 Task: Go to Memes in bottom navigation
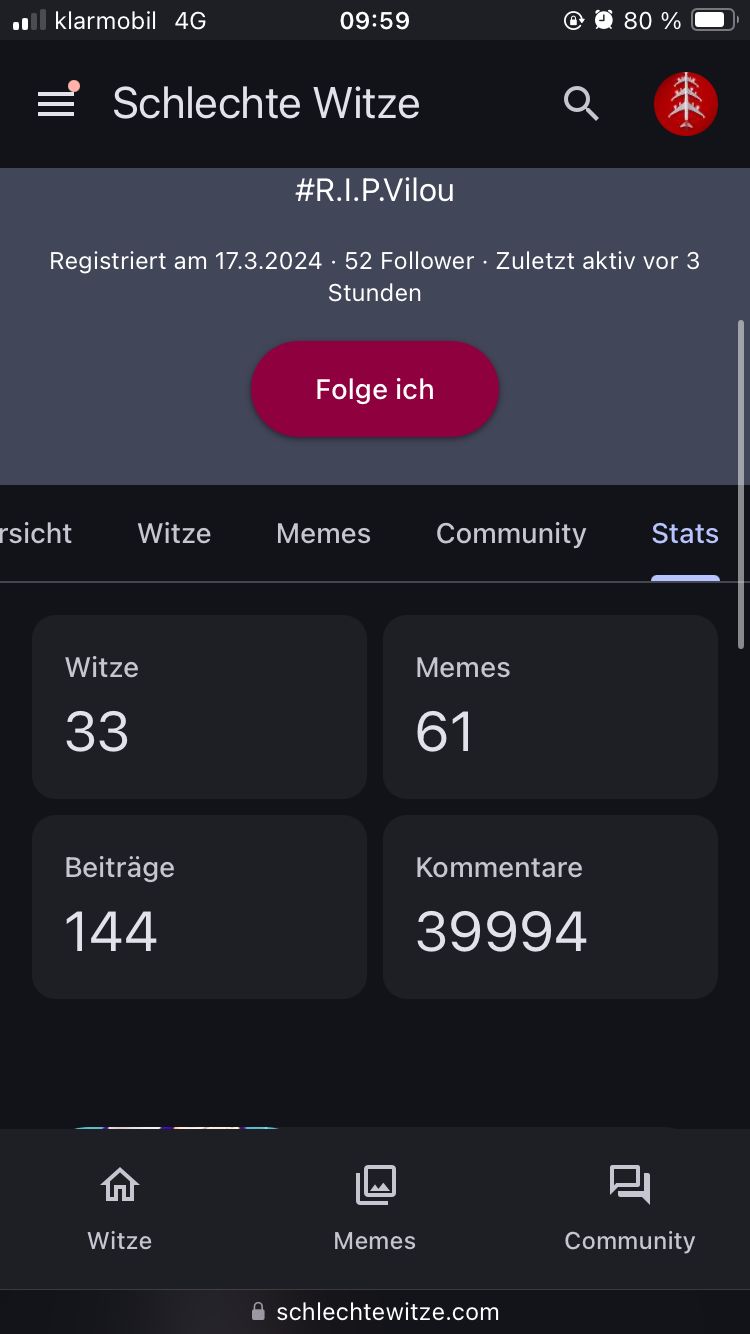click(375, 1208)
